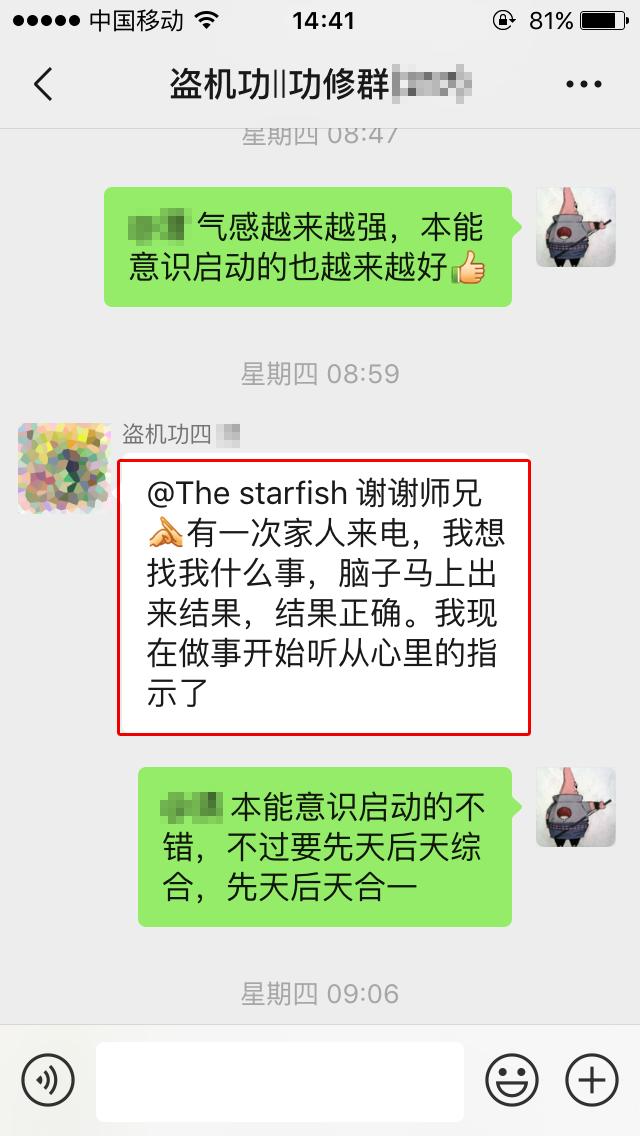Screen dimensions: 640x1136
Task: Open profile of sender 盗机功四
Action: (x=64, y=468)
